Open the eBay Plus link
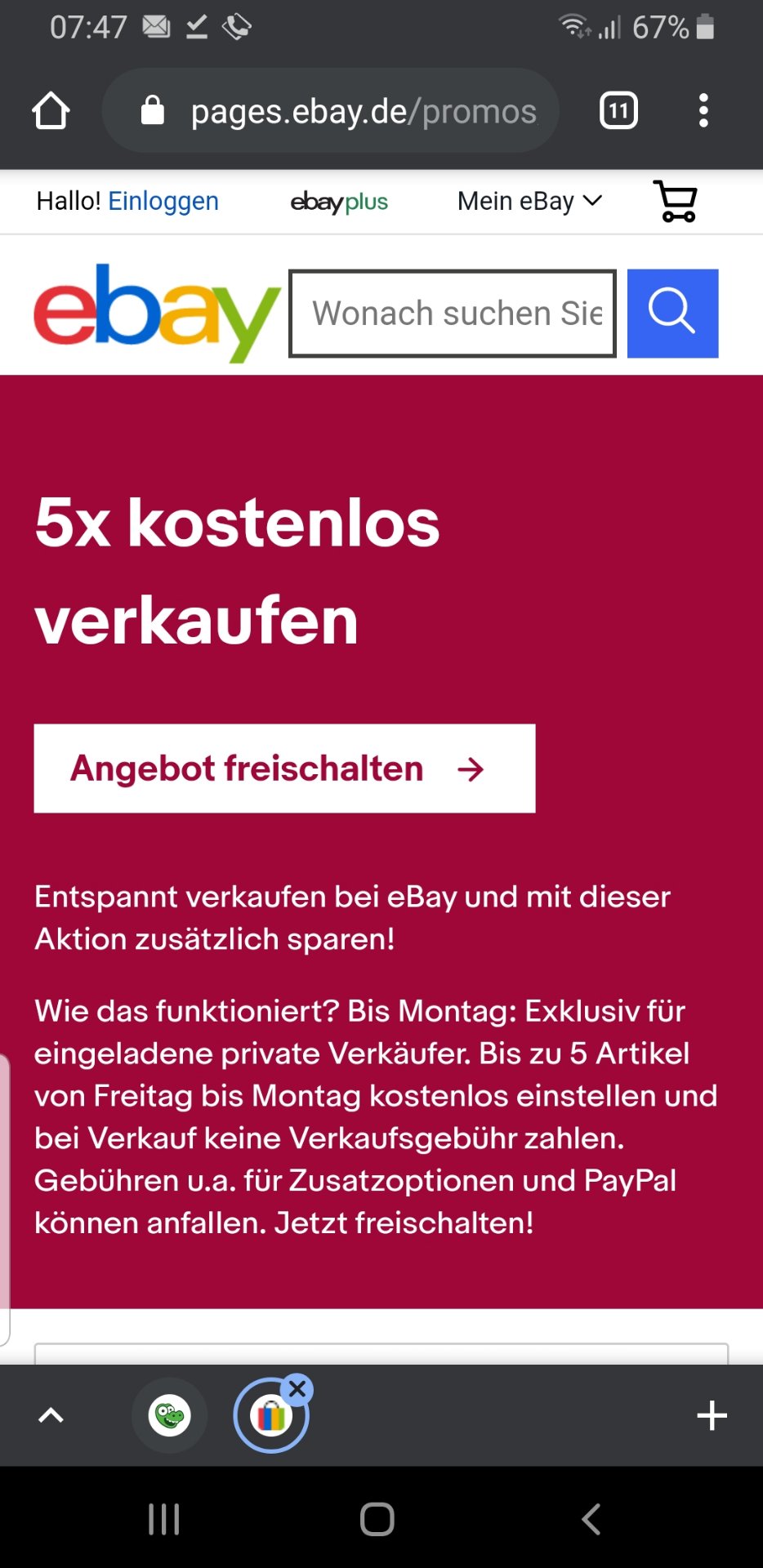This screenshot has height=1568, width=763. coord(339,202)
